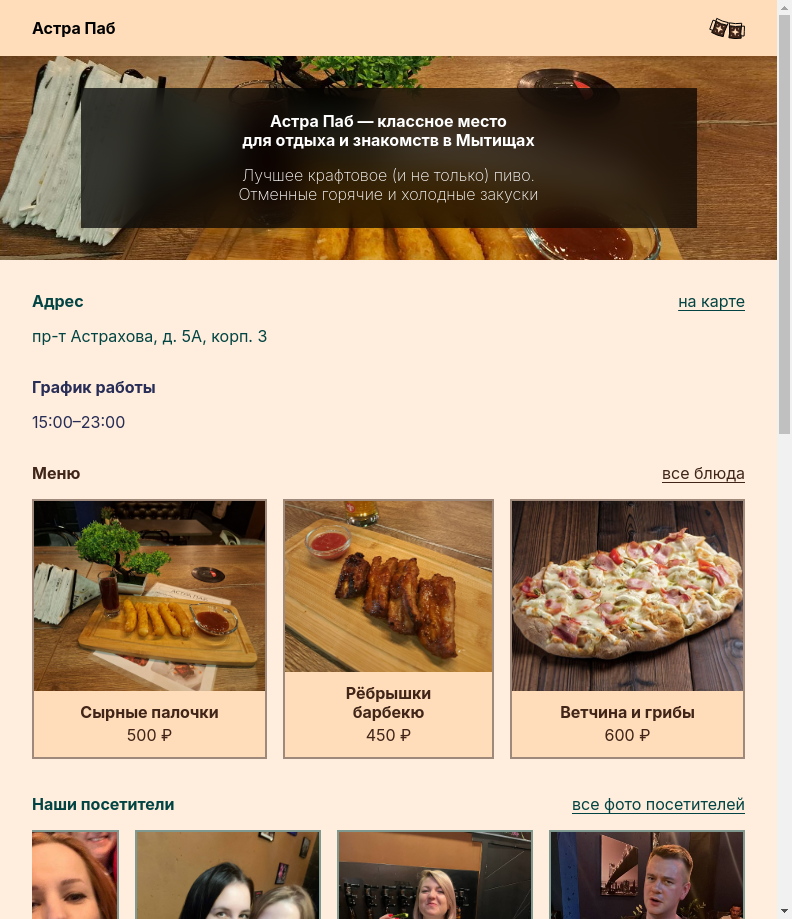
Task: Select the Рёбрышки барбекю dish card
Action: [x=388, y=628]
